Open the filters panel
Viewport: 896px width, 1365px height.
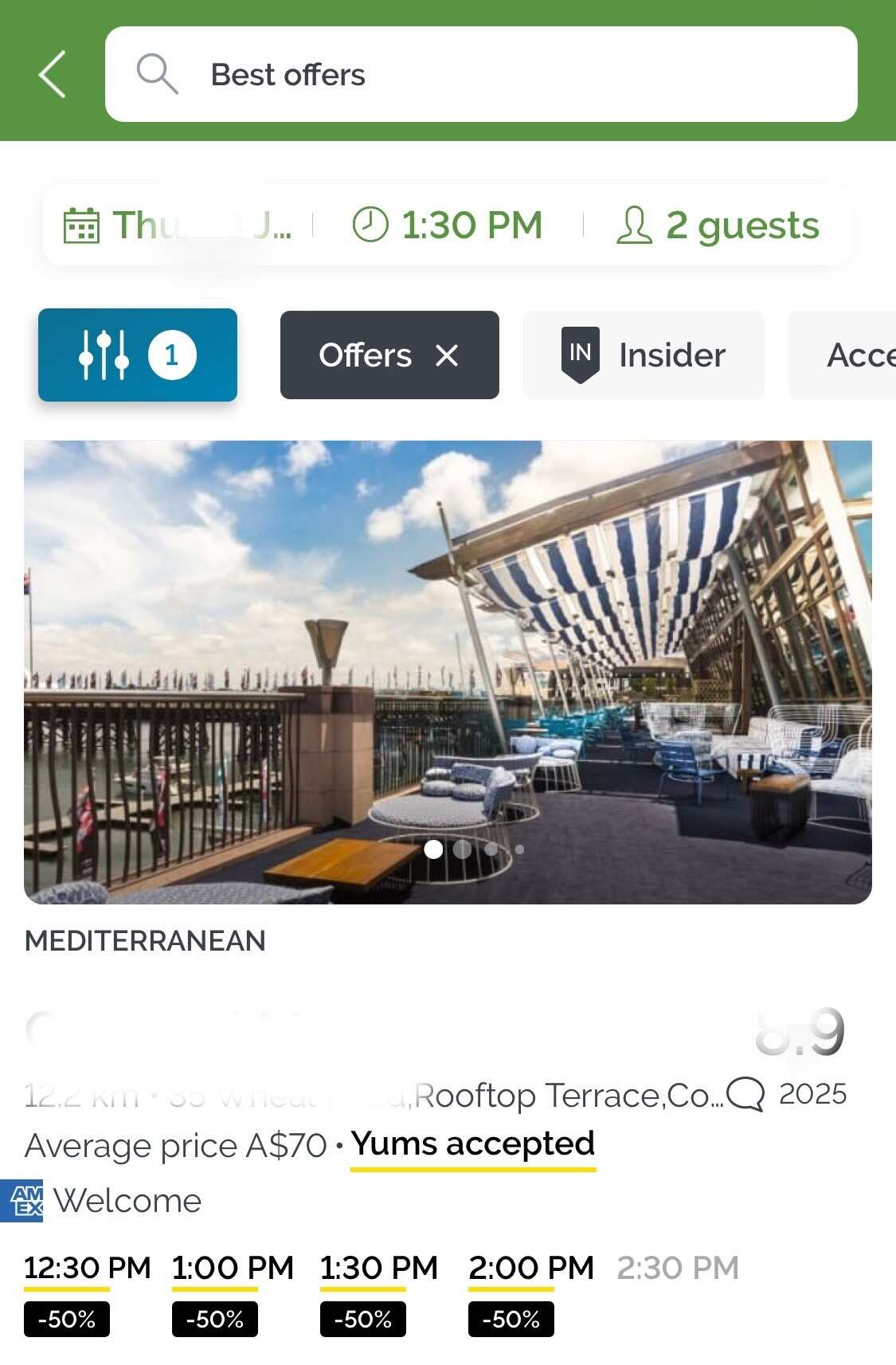pos(138,355)
